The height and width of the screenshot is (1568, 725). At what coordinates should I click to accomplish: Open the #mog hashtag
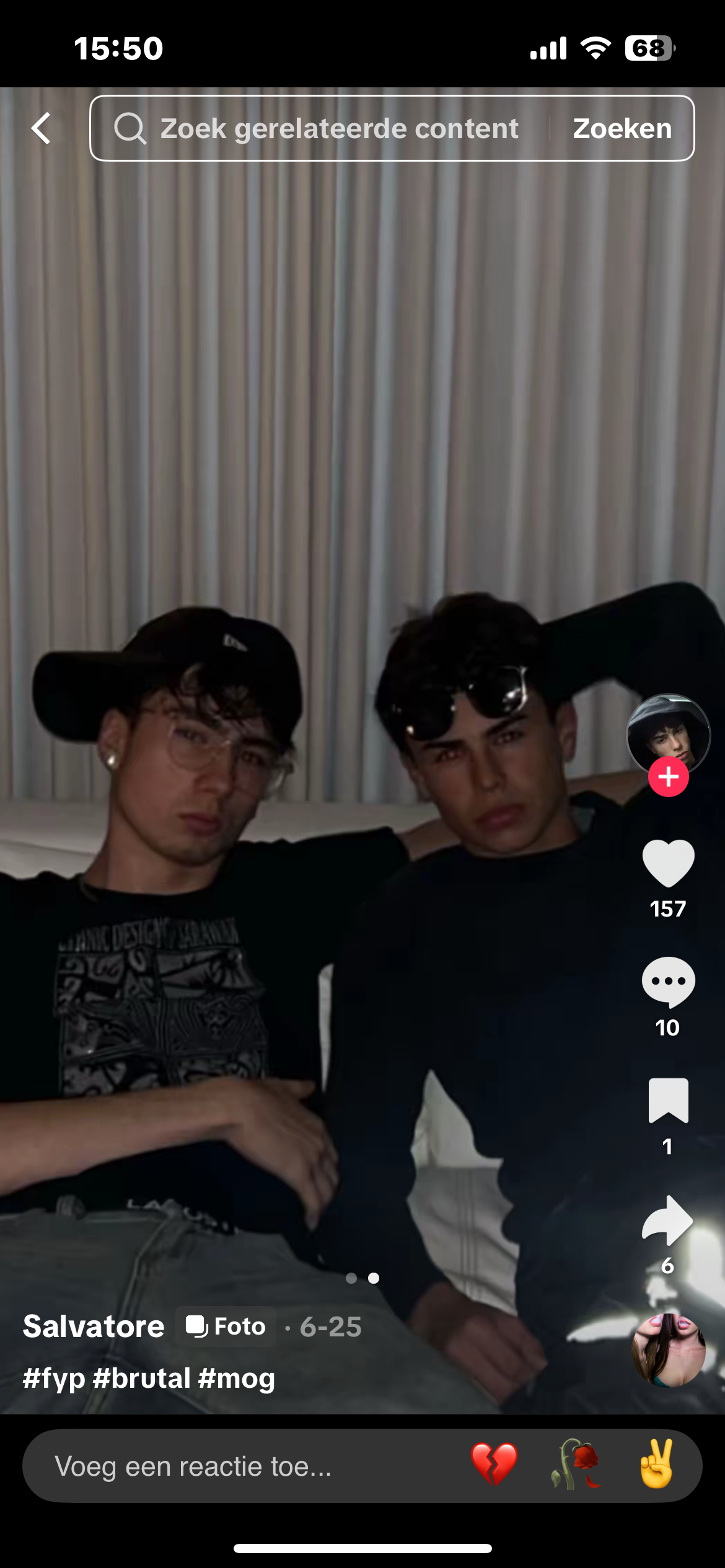[237, 1379]
